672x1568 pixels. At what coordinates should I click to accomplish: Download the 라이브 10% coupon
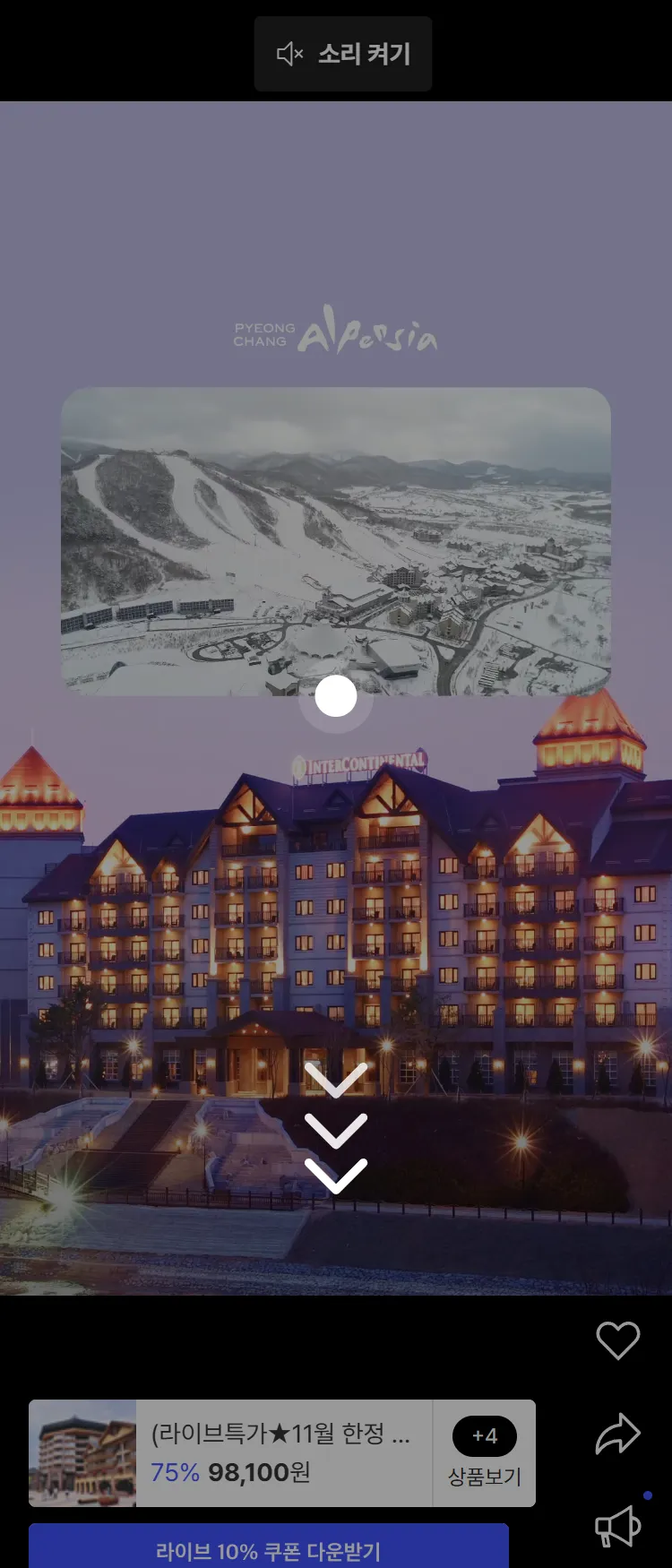coord(269,1549)
